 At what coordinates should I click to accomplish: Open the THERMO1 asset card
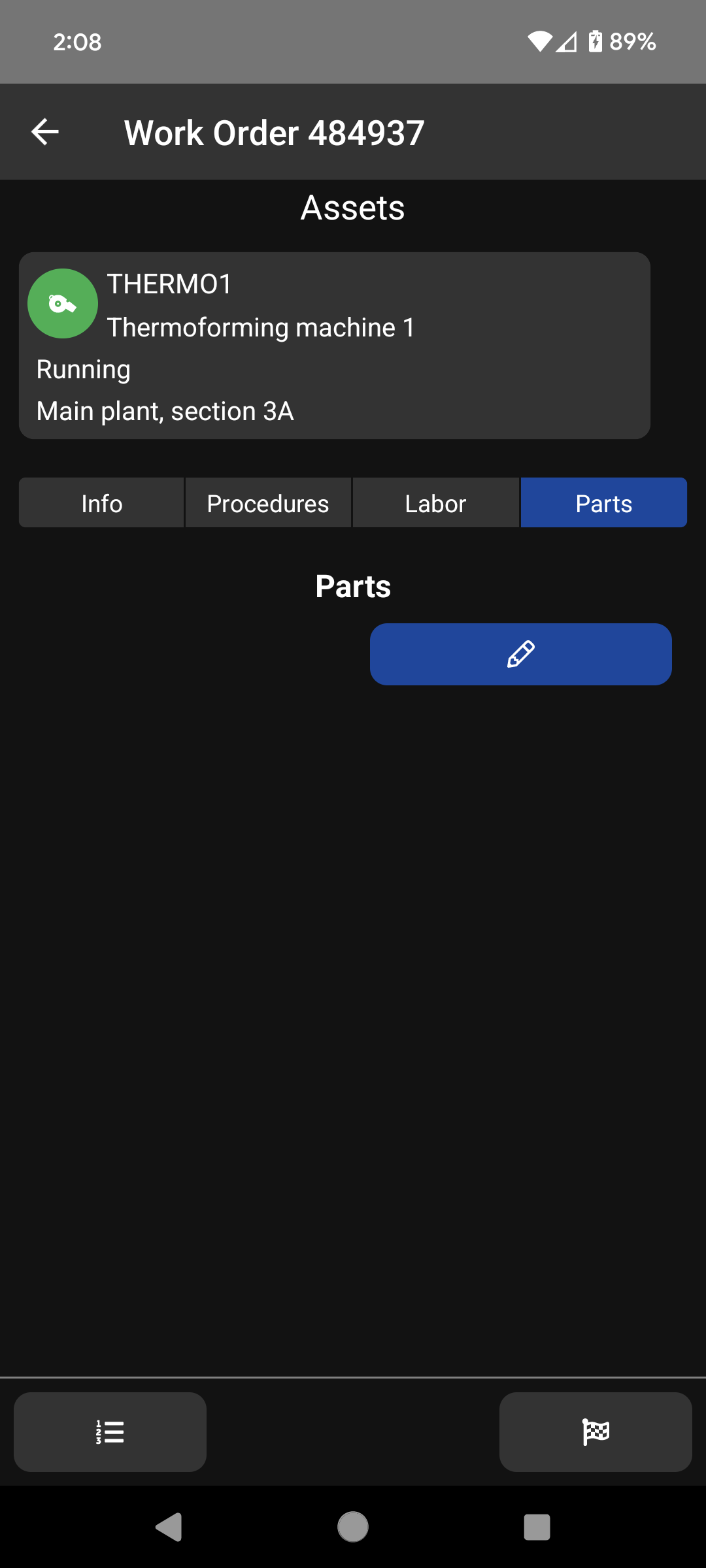click(334, 346)
